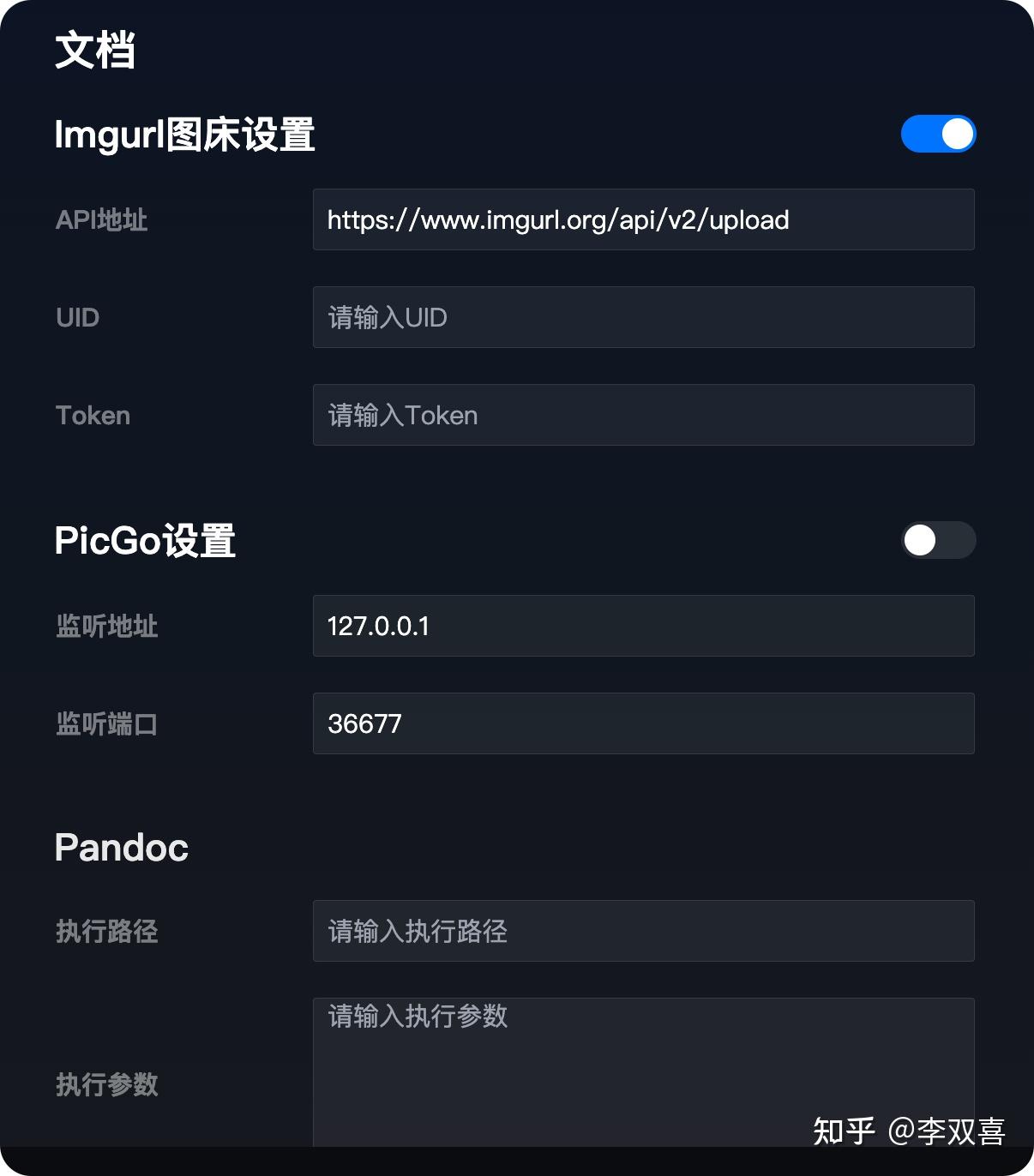
Task: Select the 监听地址 field containing 127.0.0.1
Action: (644, 626)
